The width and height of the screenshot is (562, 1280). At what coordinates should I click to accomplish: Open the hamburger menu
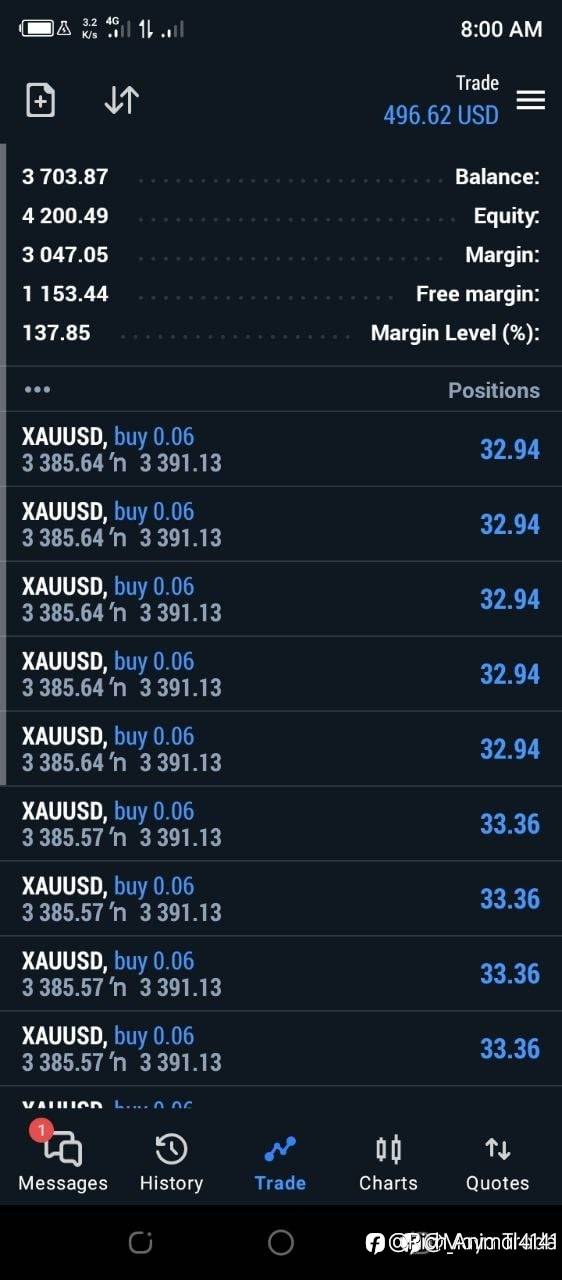[530, 100]
